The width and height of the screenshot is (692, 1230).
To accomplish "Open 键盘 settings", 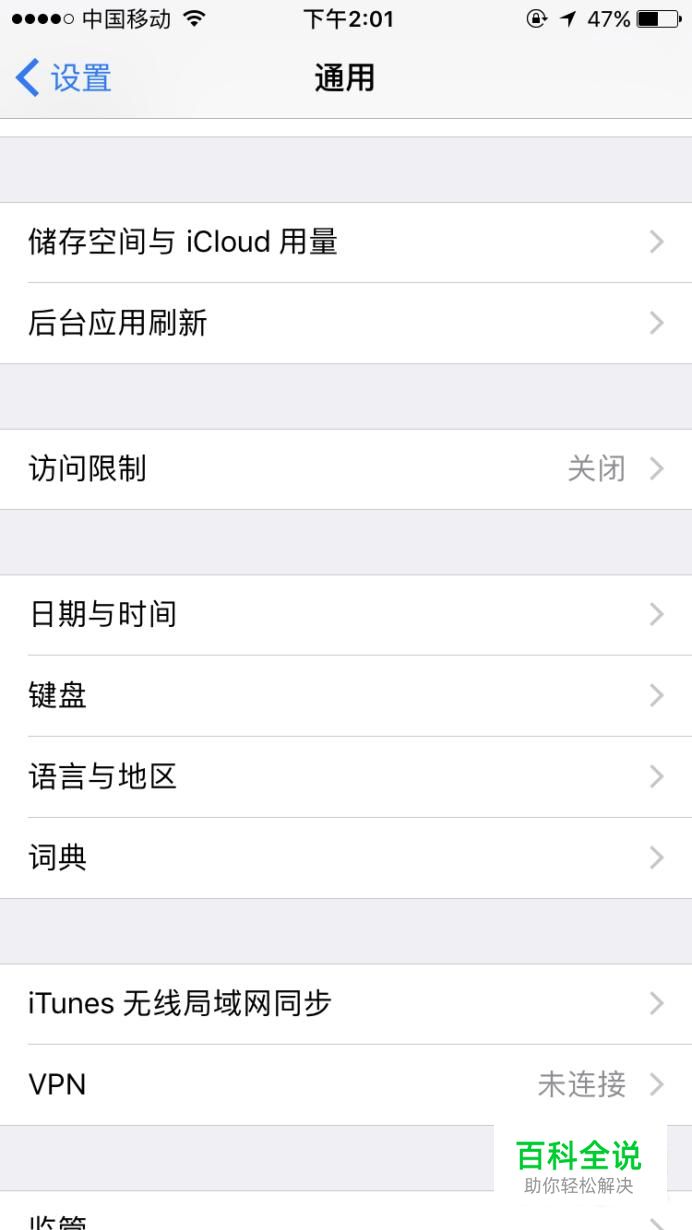I will (x=346, y=696).
